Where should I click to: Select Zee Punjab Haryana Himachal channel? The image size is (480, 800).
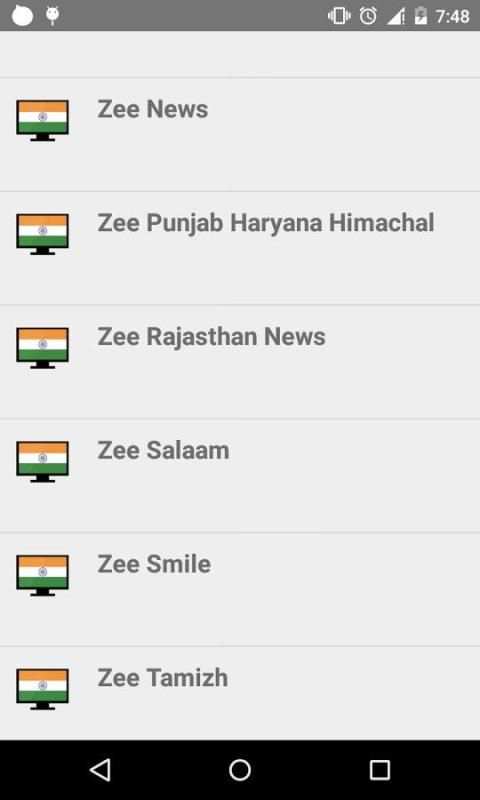pos(240,248)
